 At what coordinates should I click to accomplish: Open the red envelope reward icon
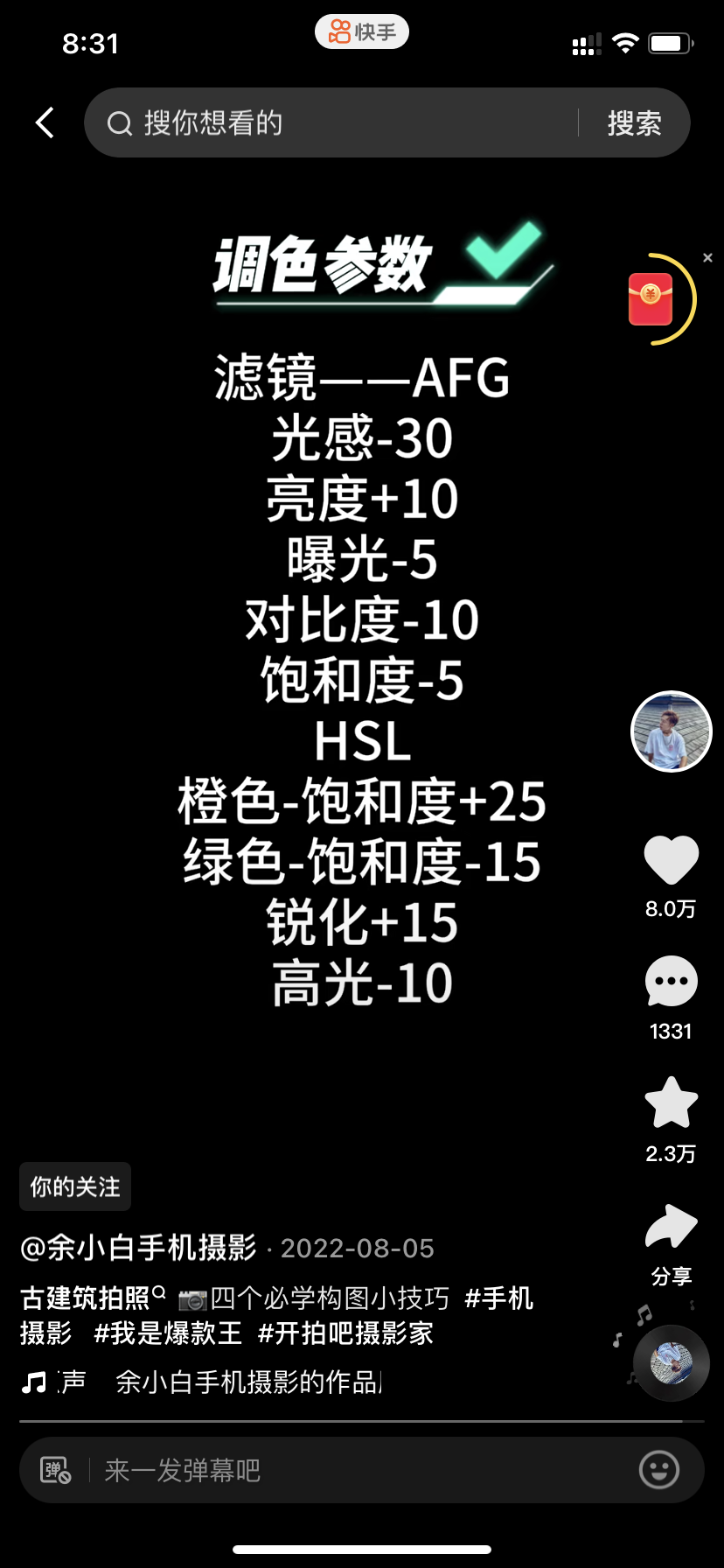[x=651, y=299]
